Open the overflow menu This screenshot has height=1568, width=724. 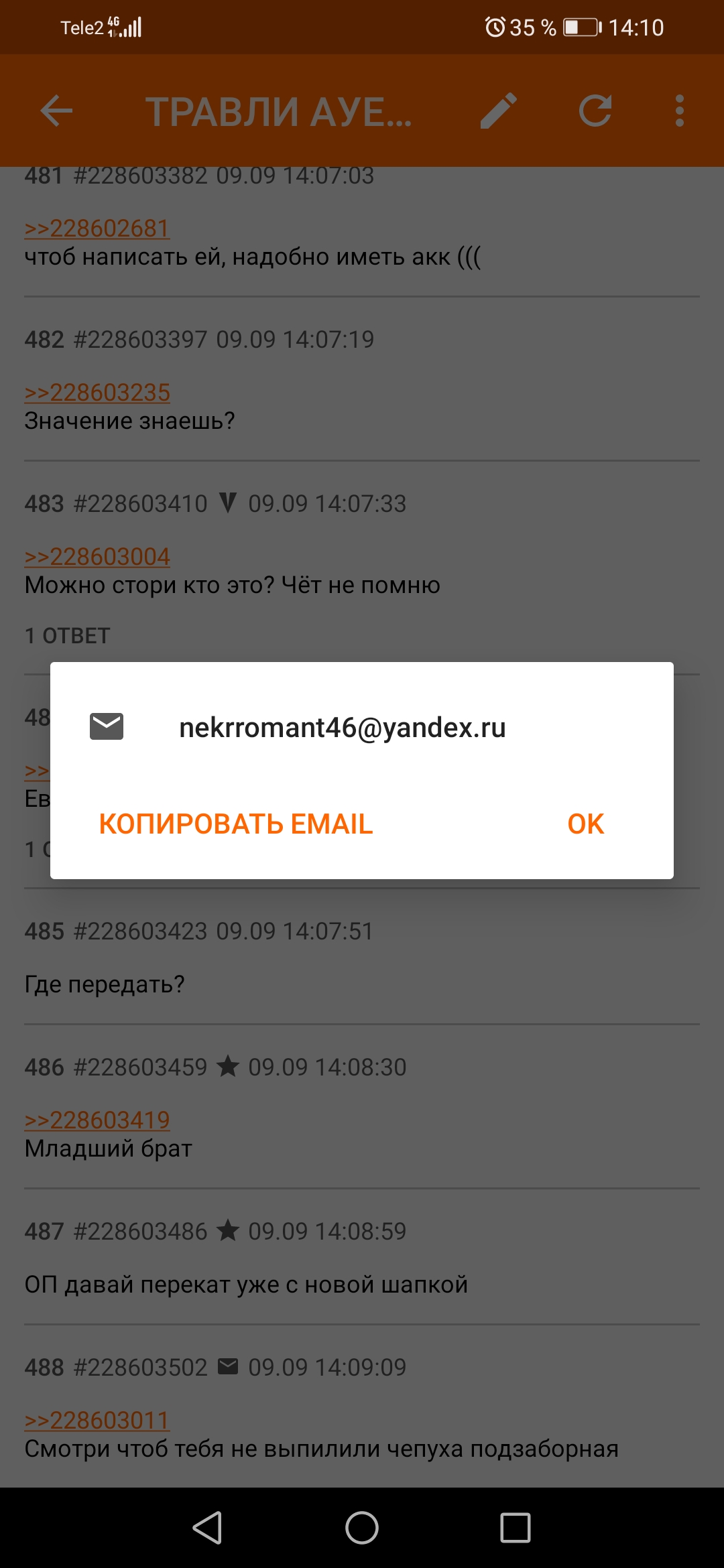[680, 111]
